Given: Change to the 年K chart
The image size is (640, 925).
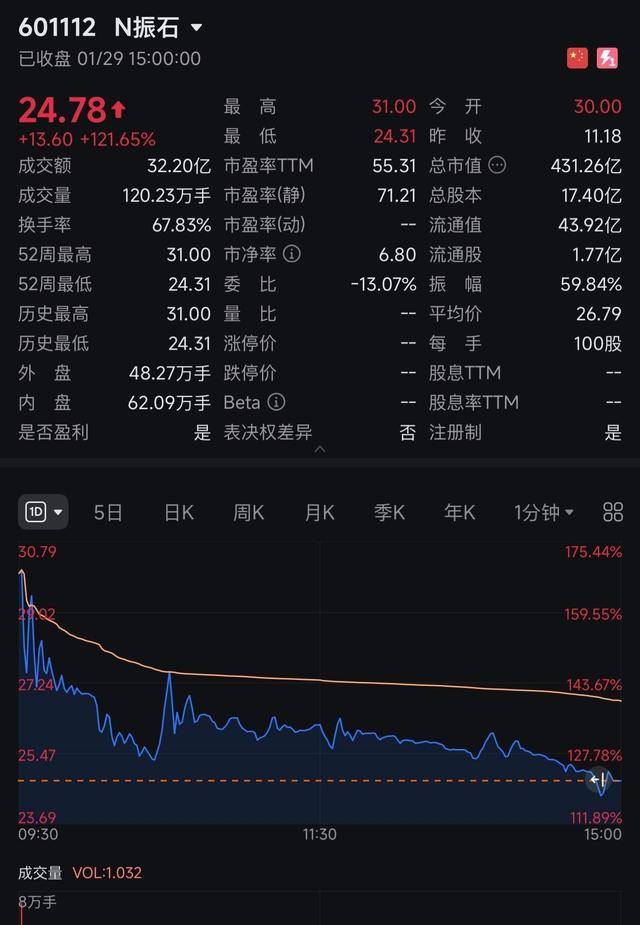Looking at the screenshot, I should (x=460, y=512).
